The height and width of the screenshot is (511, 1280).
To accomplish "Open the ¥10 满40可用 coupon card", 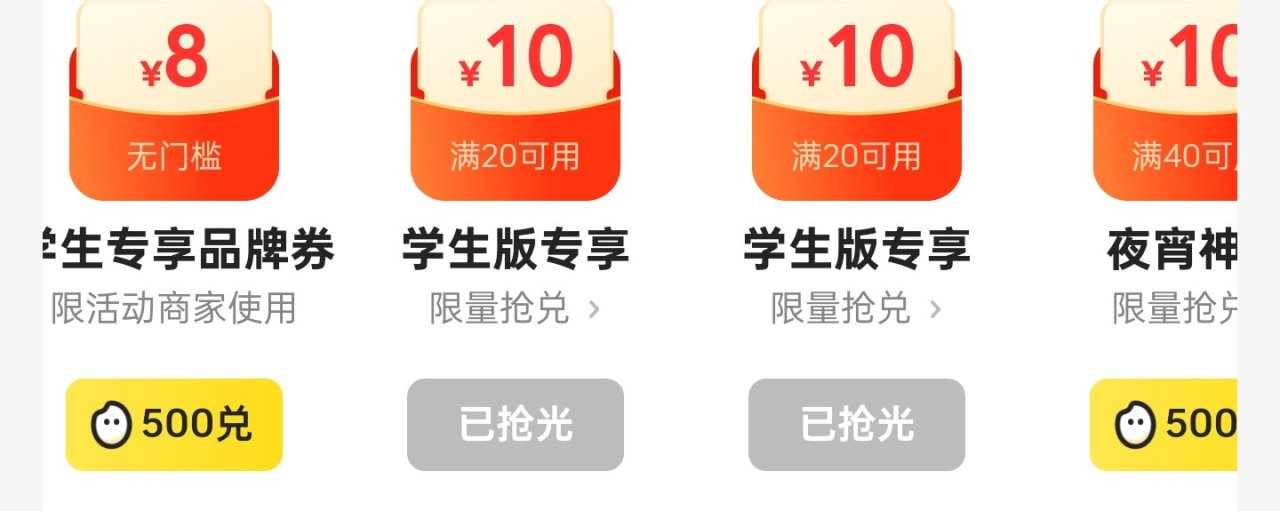I will [1166, 100].
